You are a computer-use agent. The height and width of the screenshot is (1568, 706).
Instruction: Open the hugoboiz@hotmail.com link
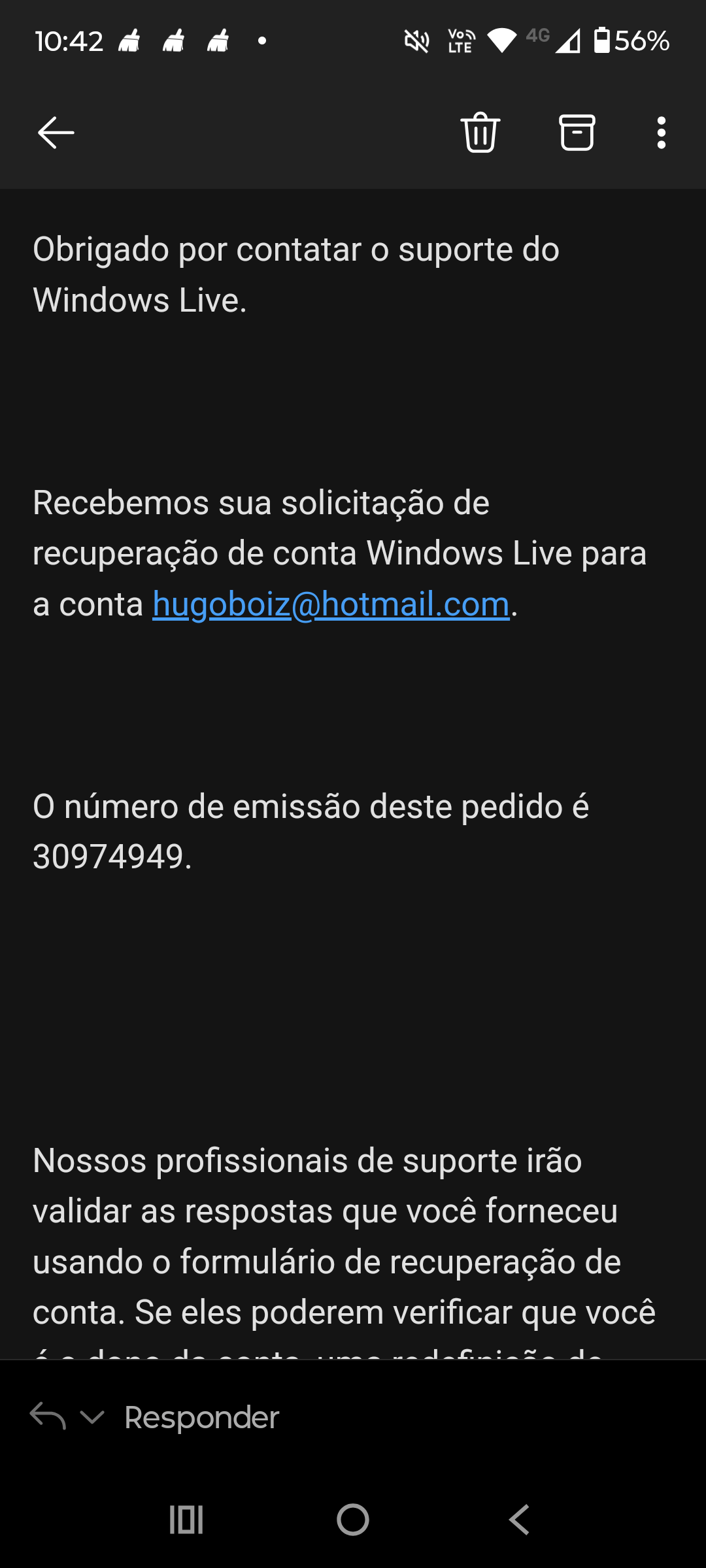pyautogui.click(x=331, y=604)
